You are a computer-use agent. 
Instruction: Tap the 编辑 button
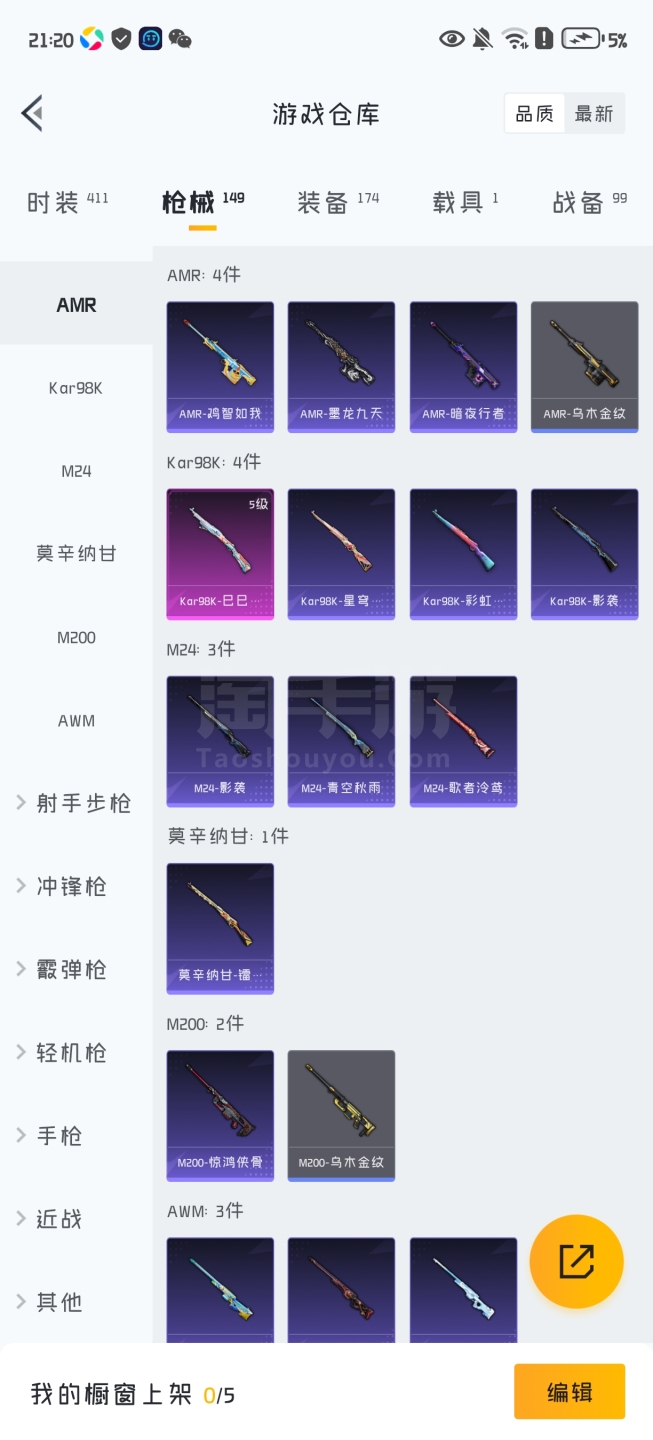(x=569, y=1392)
